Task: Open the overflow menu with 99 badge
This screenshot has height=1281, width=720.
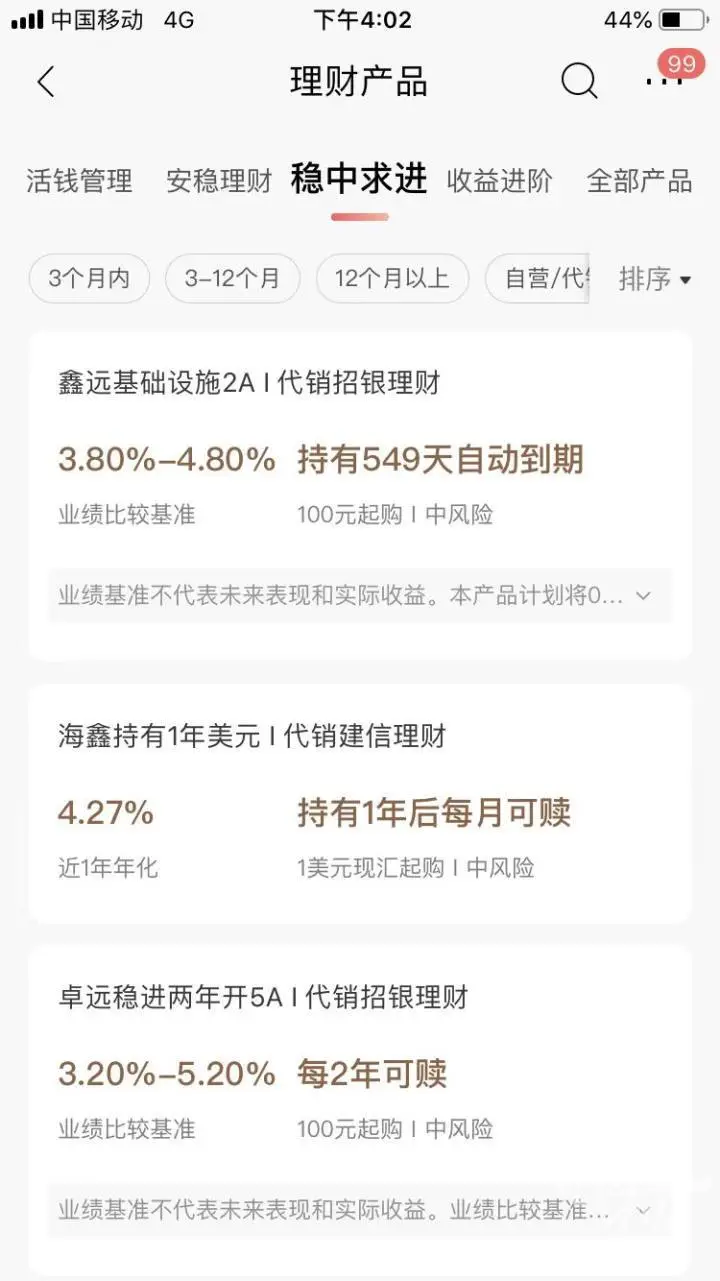Action: (664, 80)
